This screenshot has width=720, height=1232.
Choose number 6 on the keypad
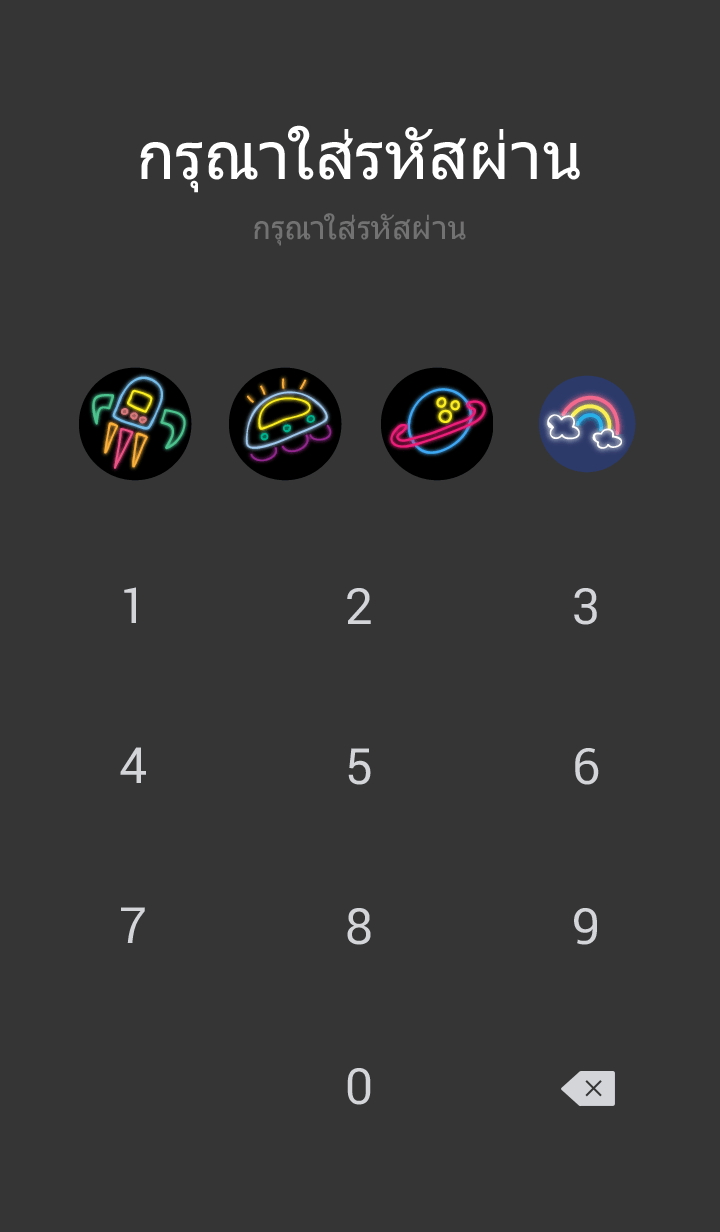(x=586, y=767)
